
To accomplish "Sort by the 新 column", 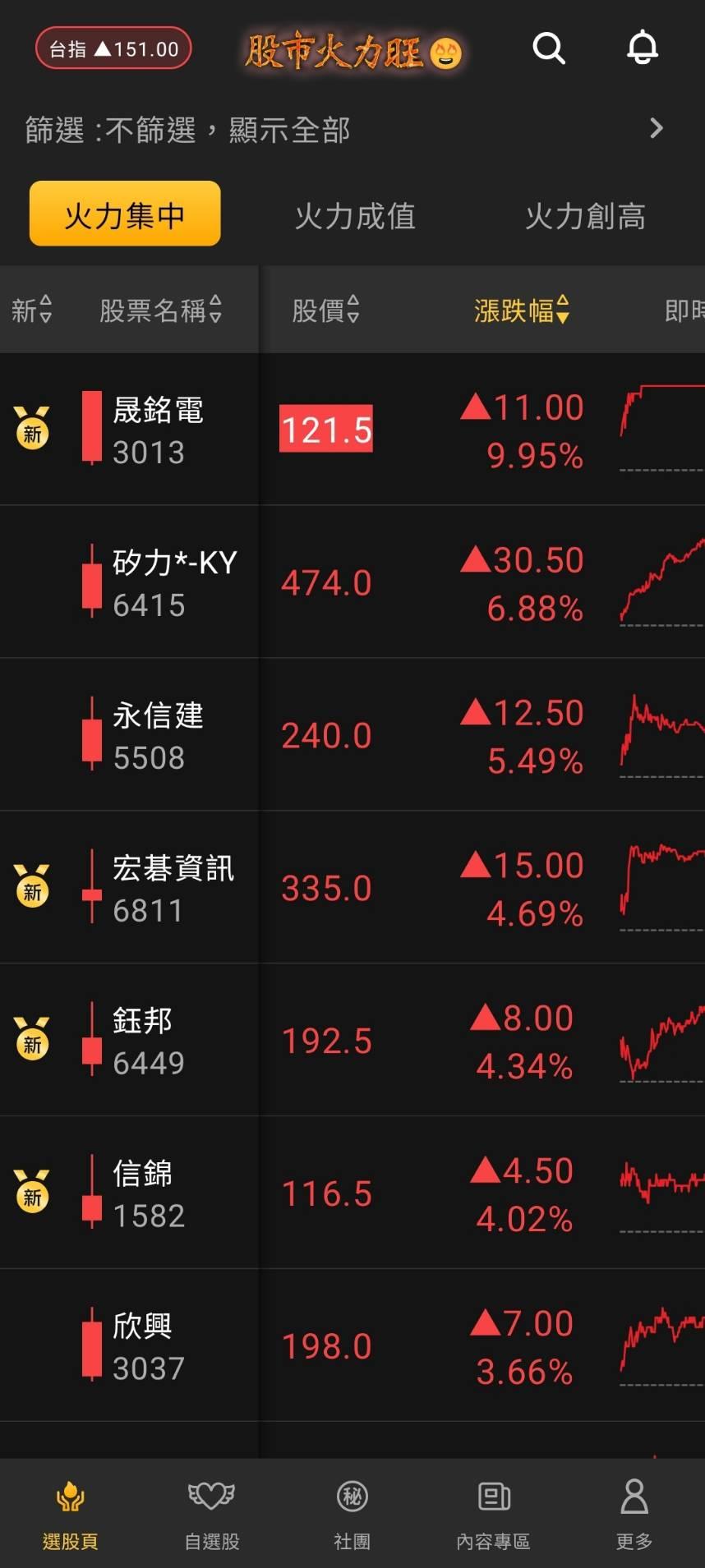I will point(31,310).
